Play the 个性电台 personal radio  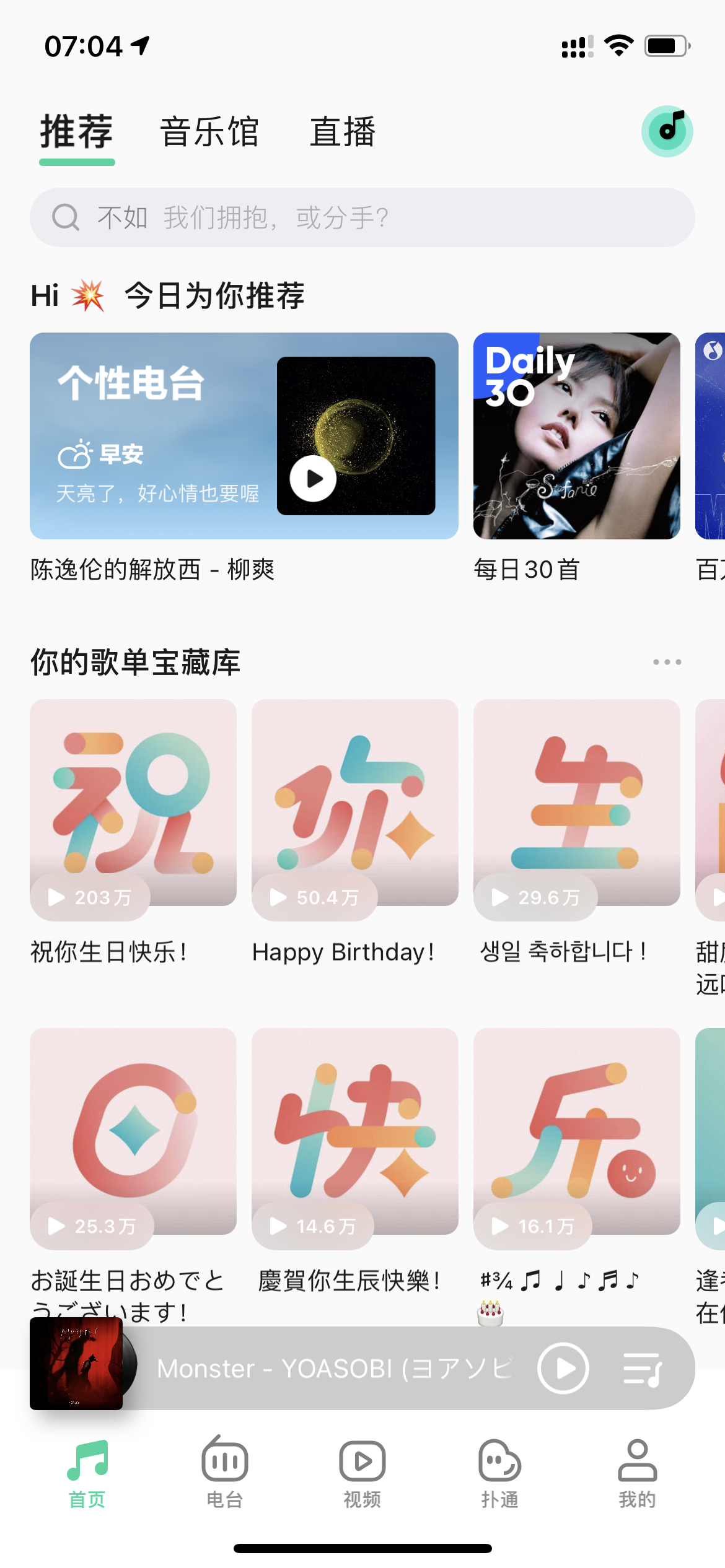tap(314, 479)
